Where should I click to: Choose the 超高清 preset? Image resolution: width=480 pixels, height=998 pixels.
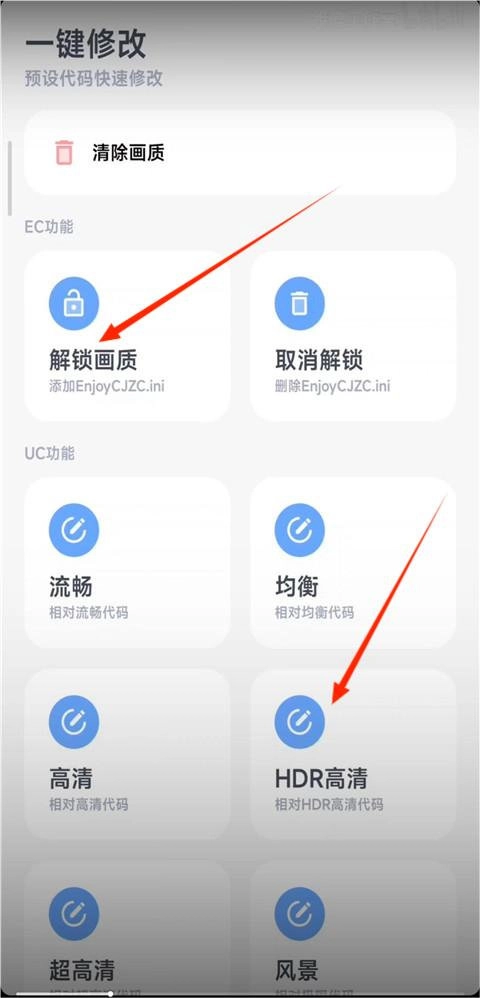pos(127,929)
